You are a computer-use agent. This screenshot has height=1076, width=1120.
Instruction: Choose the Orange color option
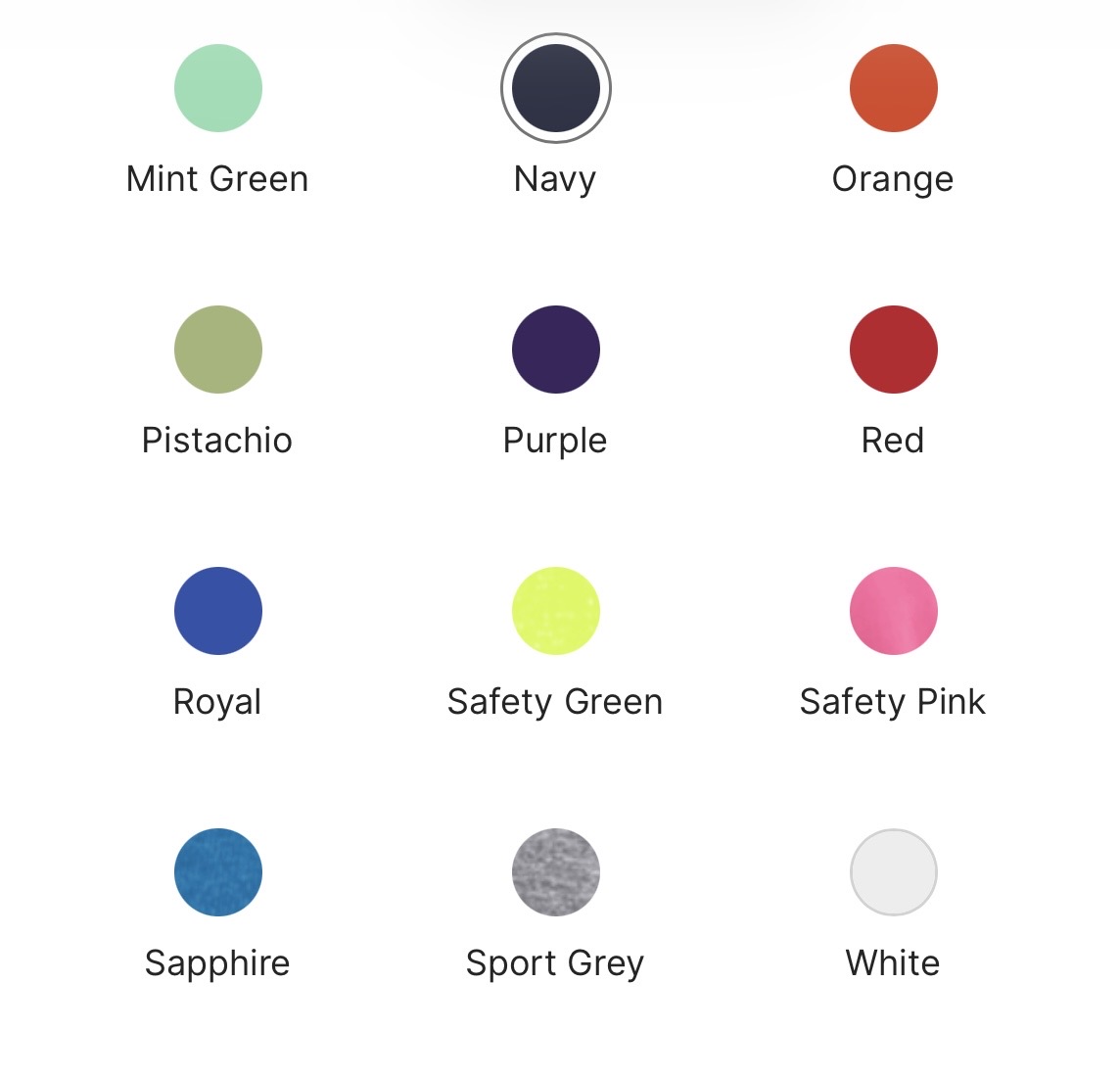coord(893,88)
